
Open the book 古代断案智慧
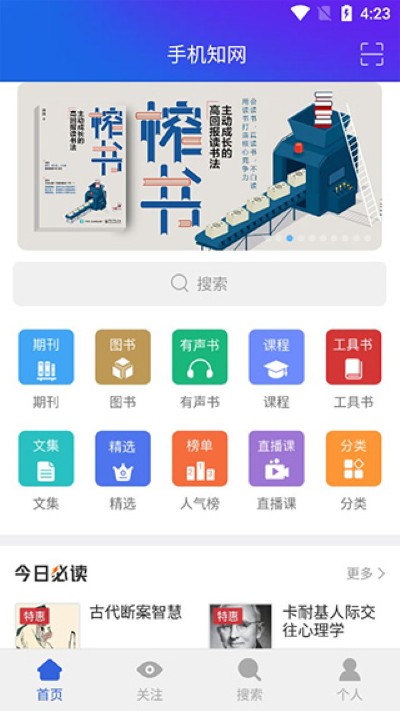coord(136,612)
